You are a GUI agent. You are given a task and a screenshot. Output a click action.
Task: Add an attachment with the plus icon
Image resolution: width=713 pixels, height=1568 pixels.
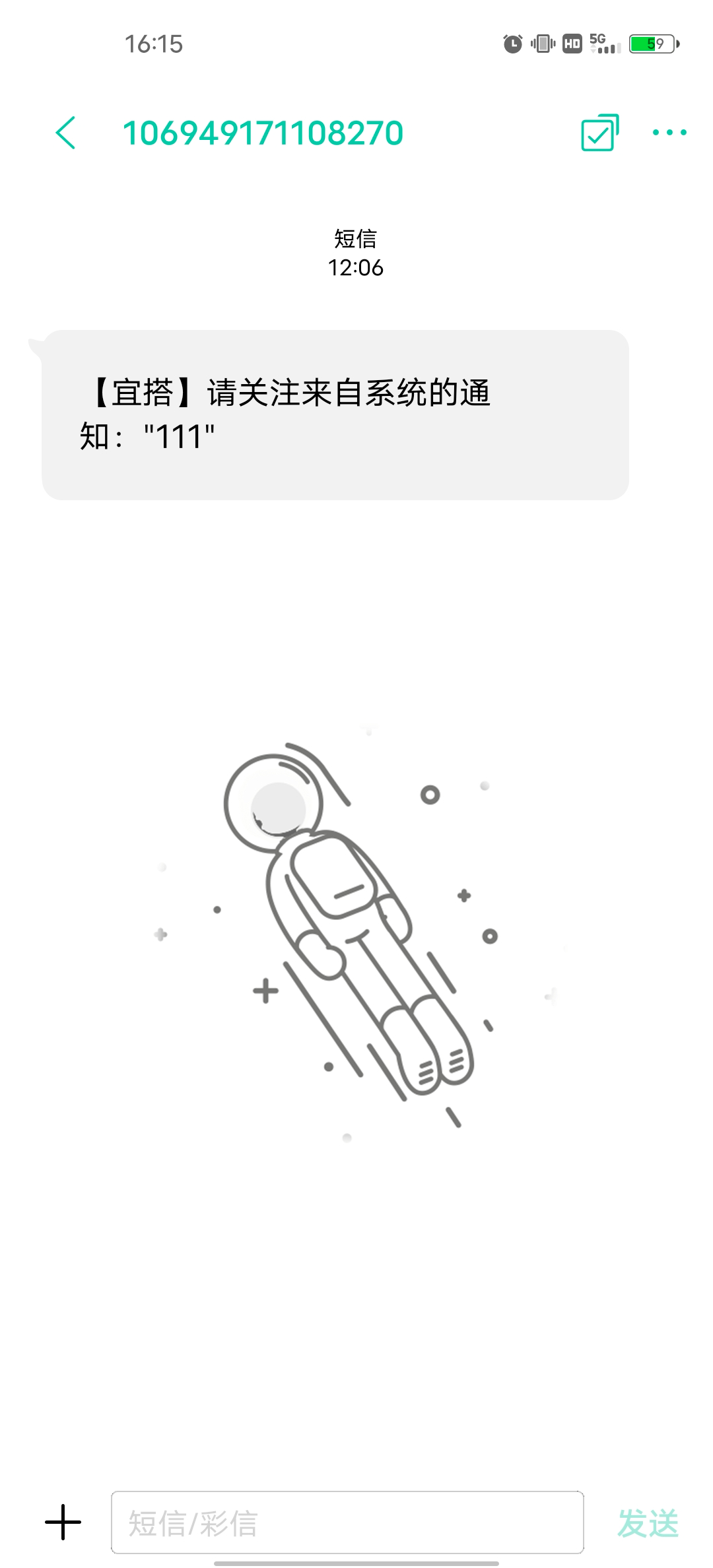click(x=63, y=1522)
